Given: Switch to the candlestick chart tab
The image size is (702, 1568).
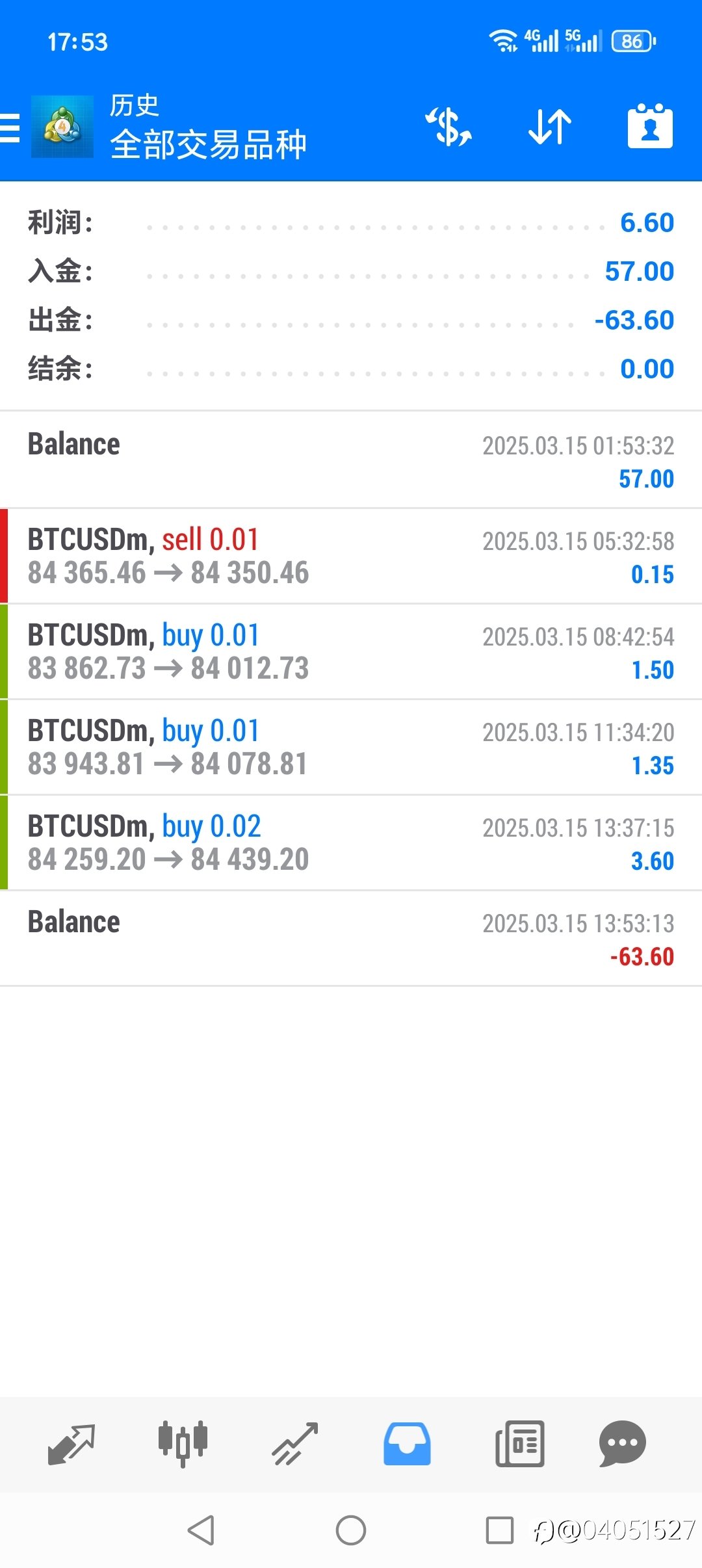Looking at the screenshot, I should point(183,1444).
